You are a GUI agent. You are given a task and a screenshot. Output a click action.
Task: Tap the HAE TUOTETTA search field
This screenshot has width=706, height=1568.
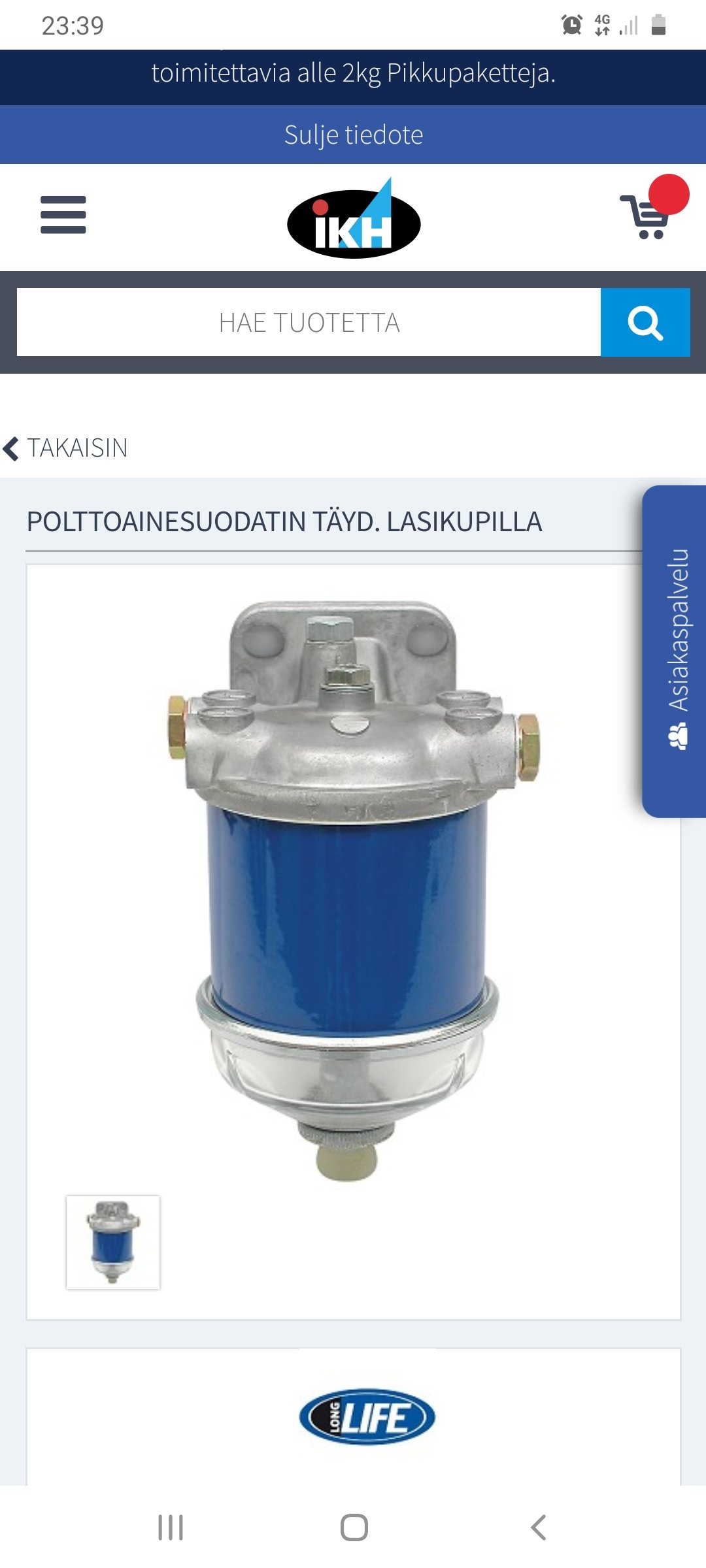pos(309,322)
